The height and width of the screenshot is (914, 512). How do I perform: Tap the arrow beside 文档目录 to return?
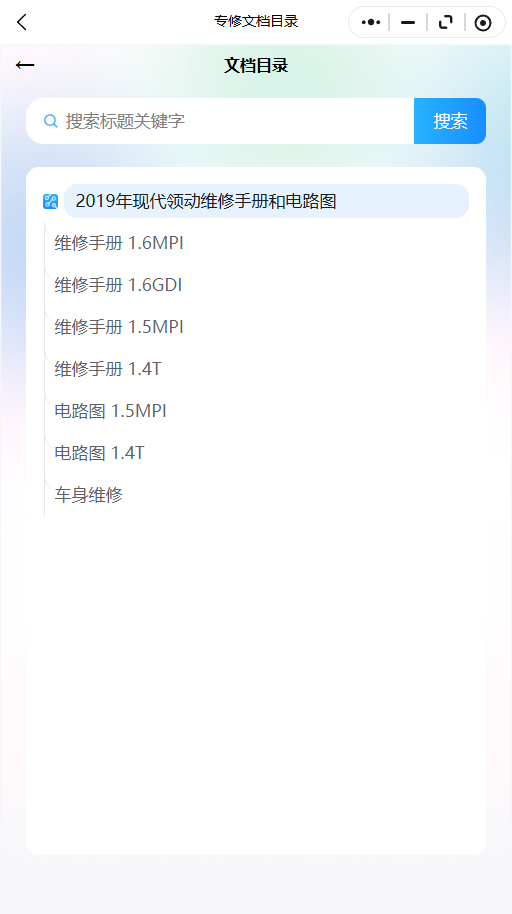[25, 65]
